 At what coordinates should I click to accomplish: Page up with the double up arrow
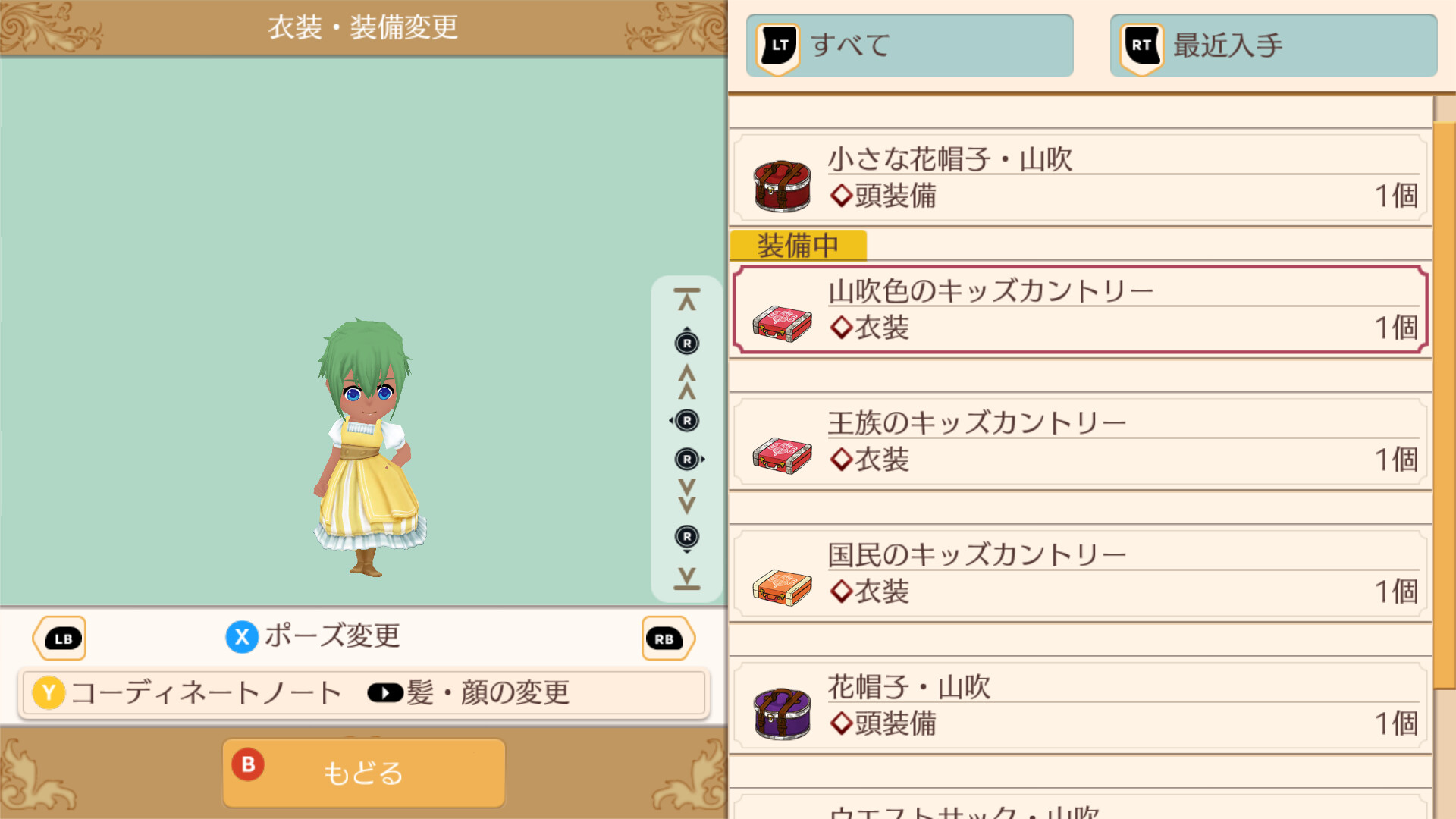tap(687, 381)
